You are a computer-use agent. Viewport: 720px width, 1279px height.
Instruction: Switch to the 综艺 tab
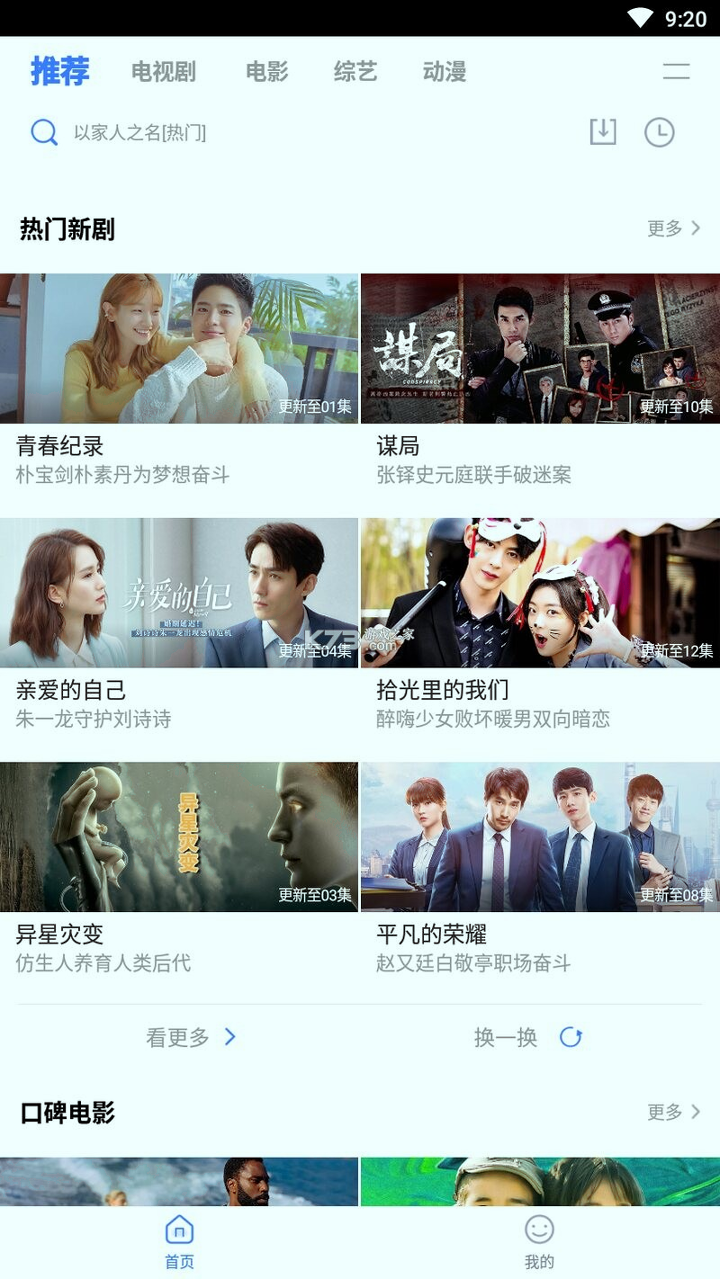tap(355, 72)
